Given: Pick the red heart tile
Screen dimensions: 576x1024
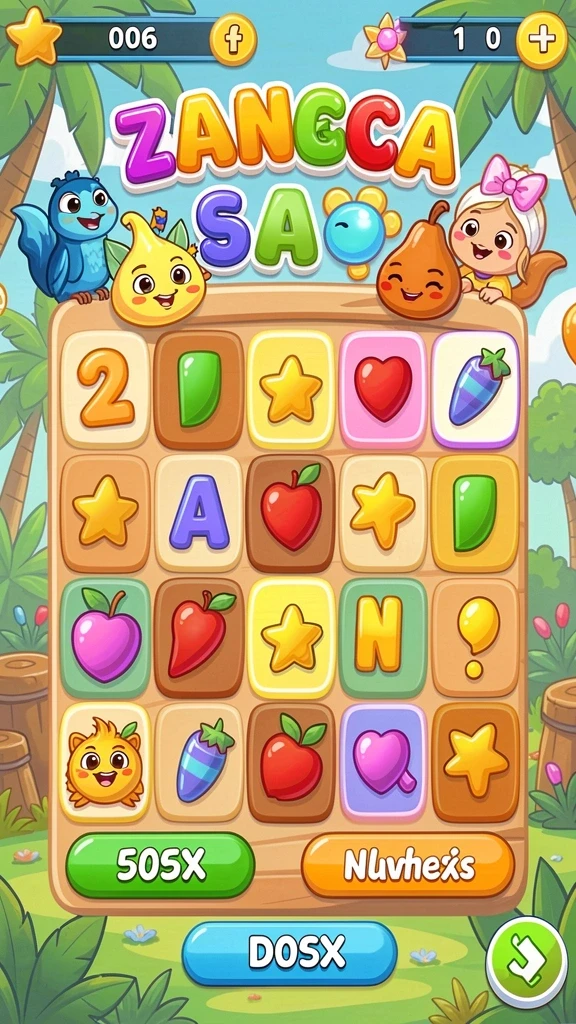Looking at the screenshot, I should [x=383, y=389].
